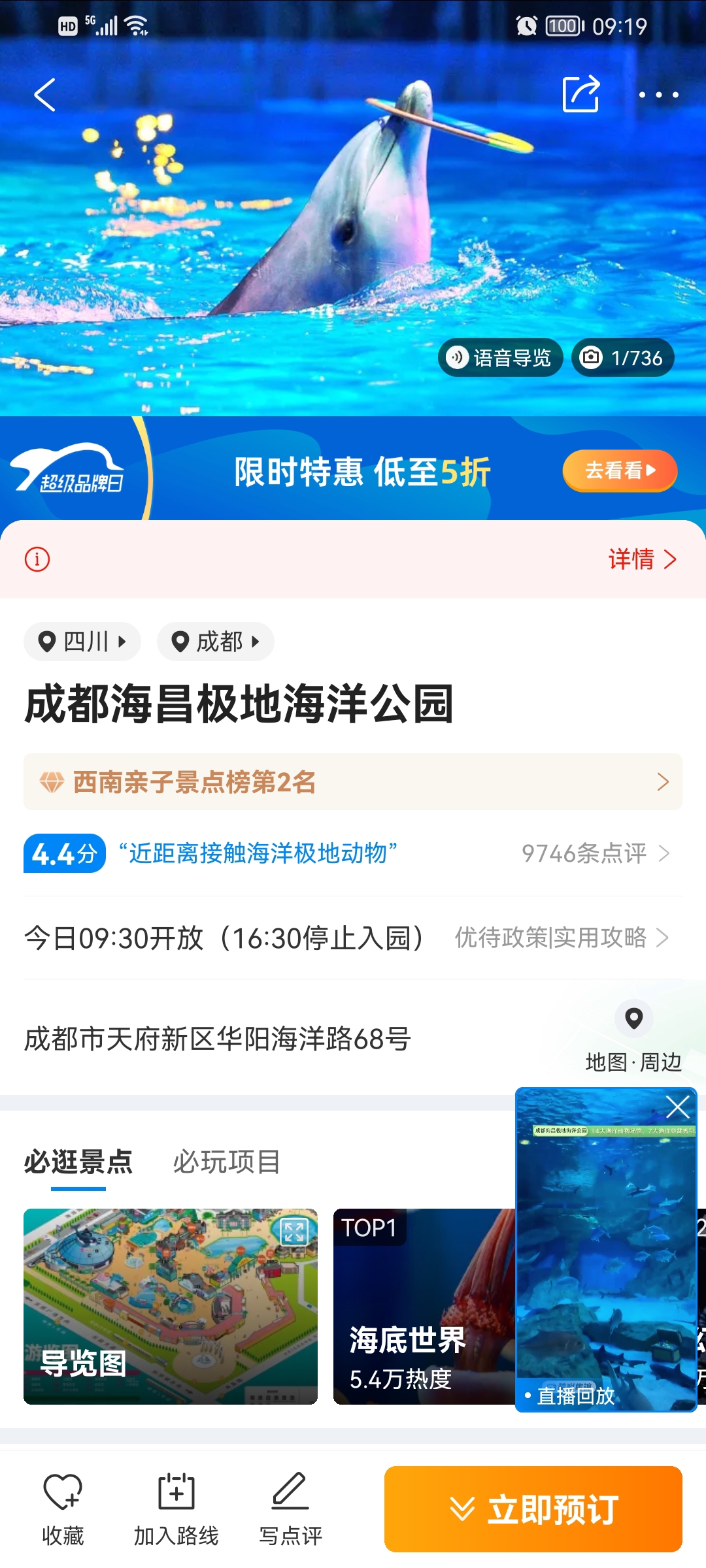Go back using the top-left arrow
706x1568 pixels.
click(x=44, y=95)
